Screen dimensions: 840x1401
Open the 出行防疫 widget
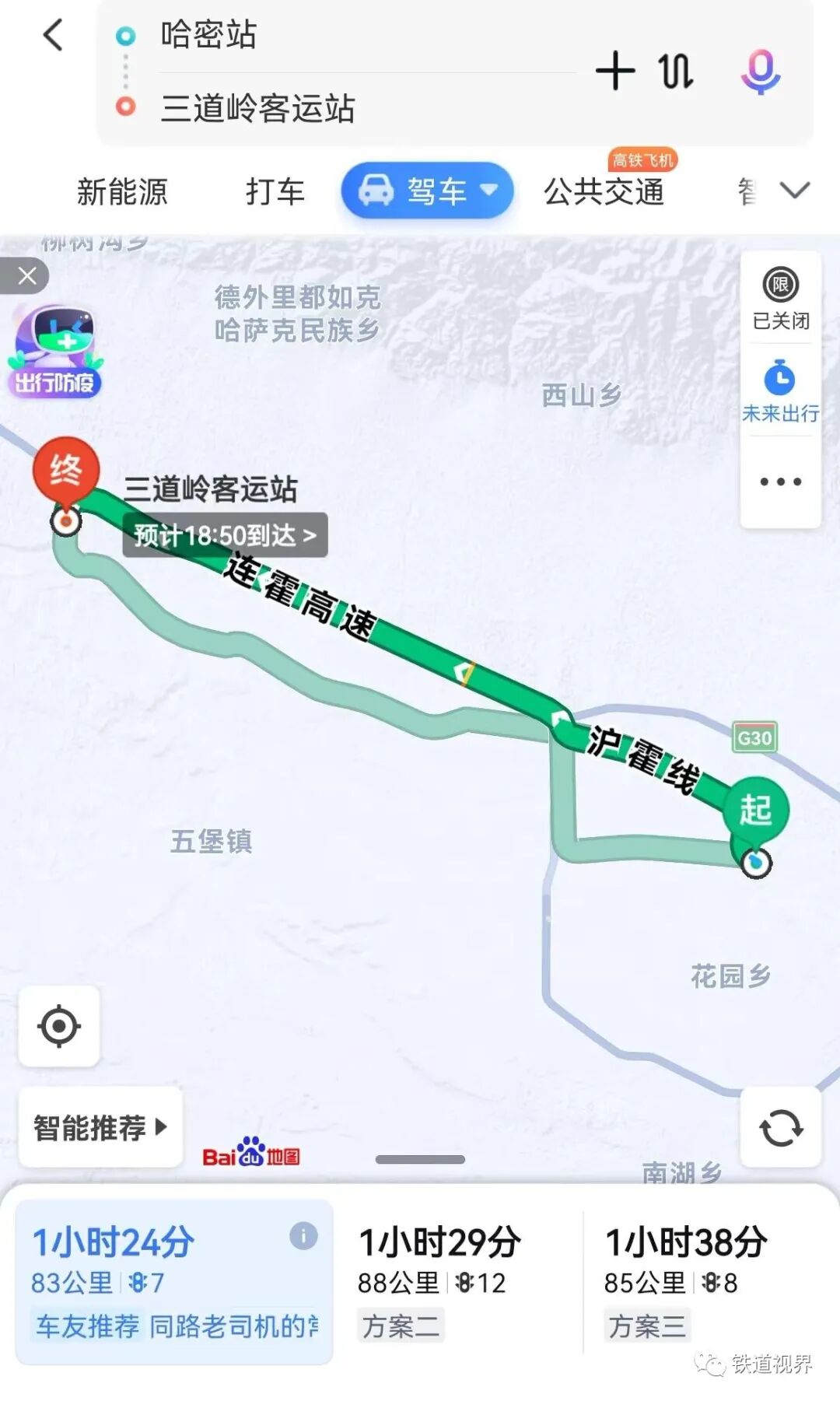(54, 352)
